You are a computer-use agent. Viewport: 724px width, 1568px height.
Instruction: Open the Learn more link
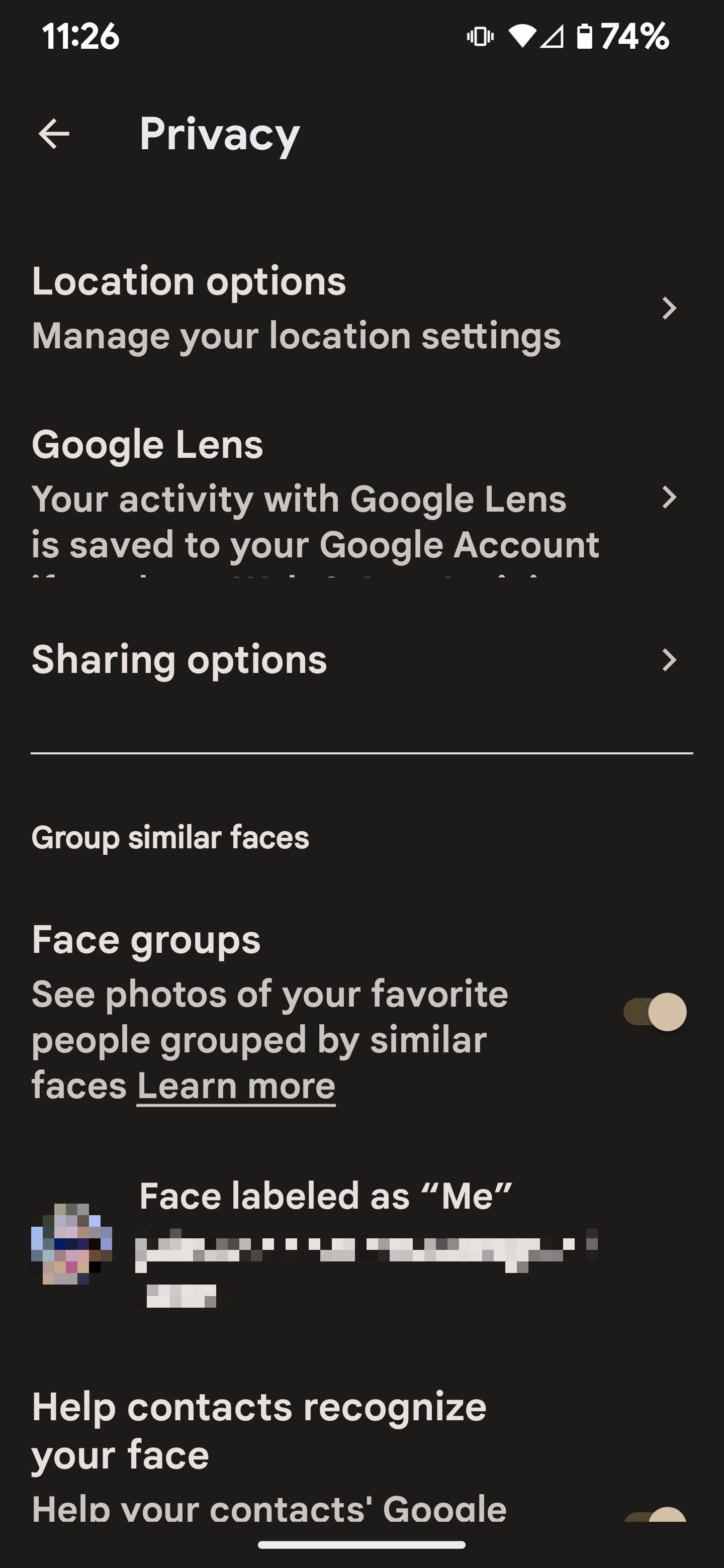(x=236, y=1086)
